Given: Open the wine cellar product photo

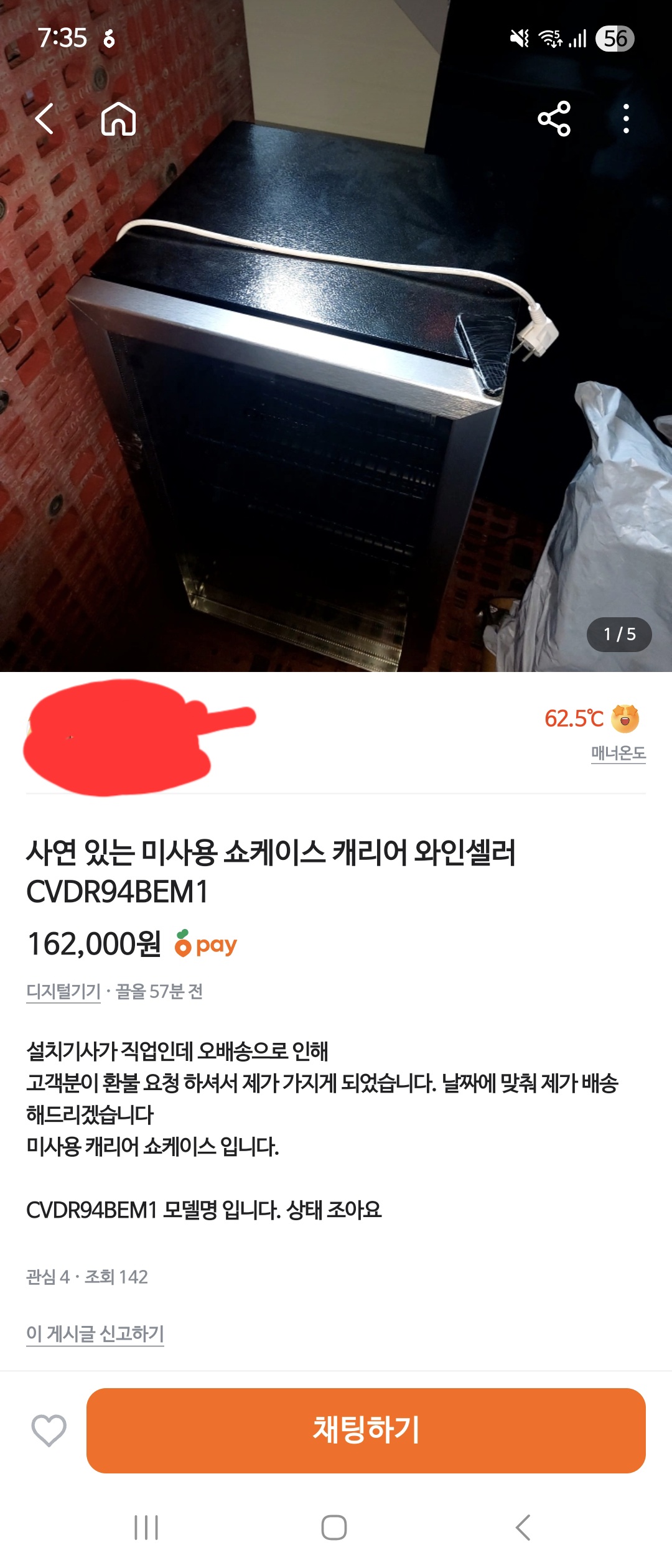Looking at the screenshot, I should 336,398.
